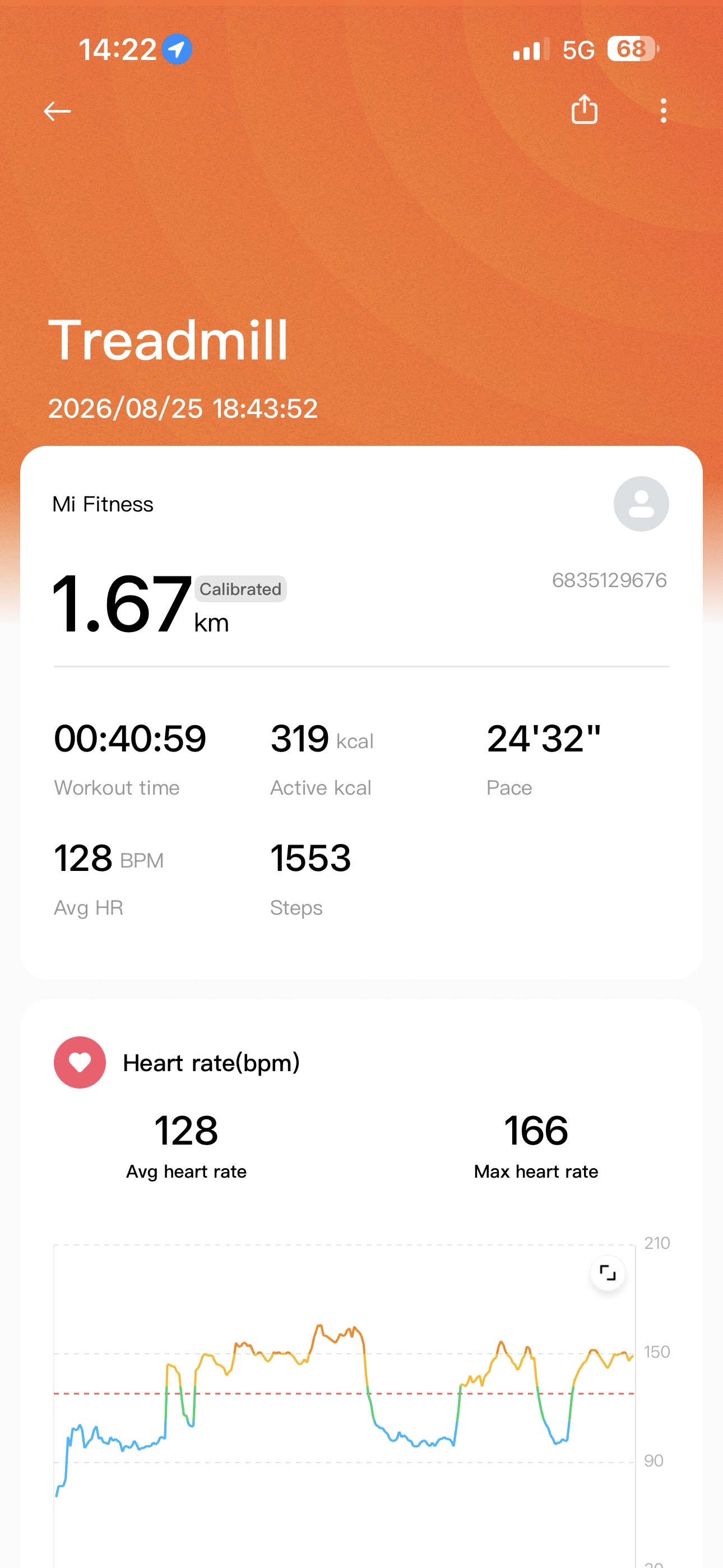Open the profile avatar on the Mi Fitness card
The height and width of the screenshot is (1568, 723).
tap(641, 504)
